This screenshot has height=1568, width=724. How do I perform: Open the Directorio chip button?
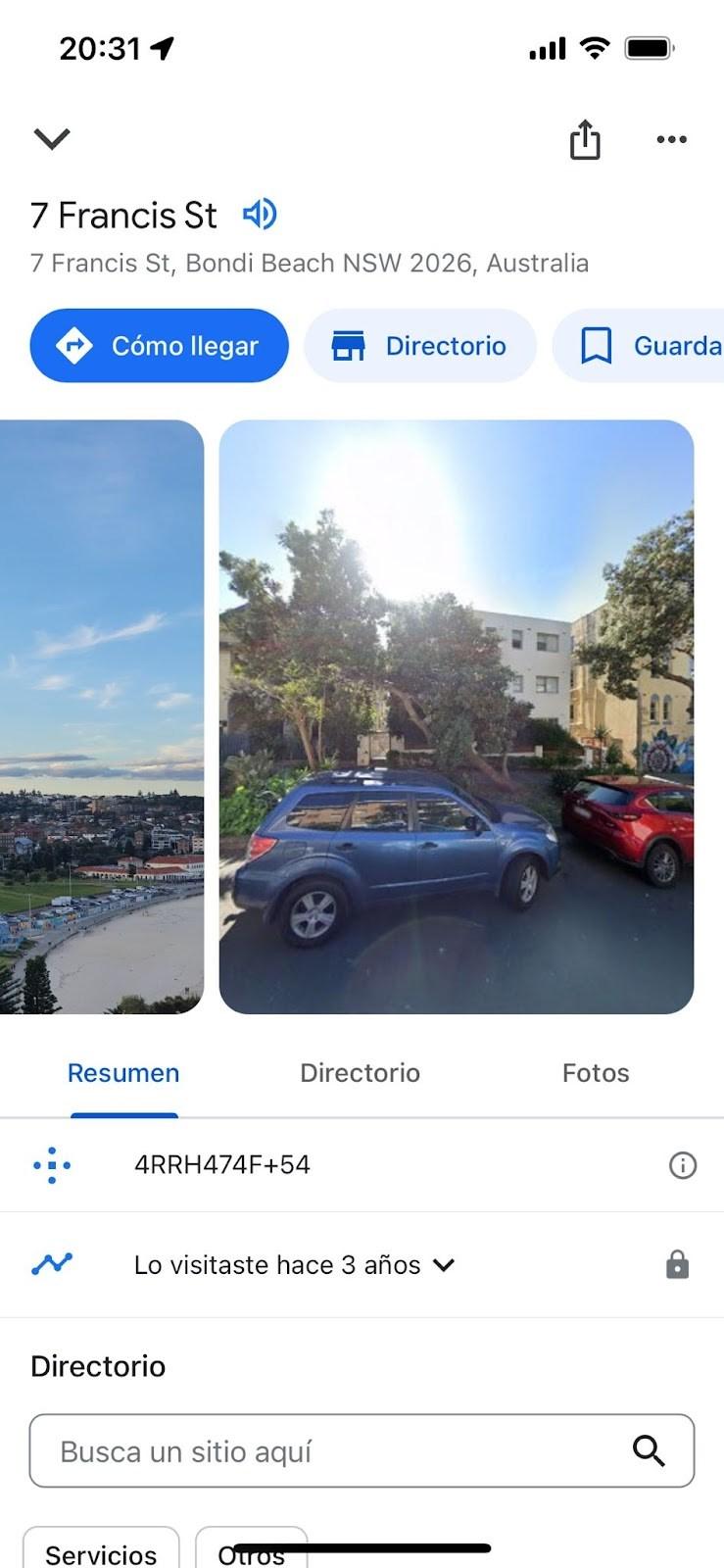tap(420, 346)
